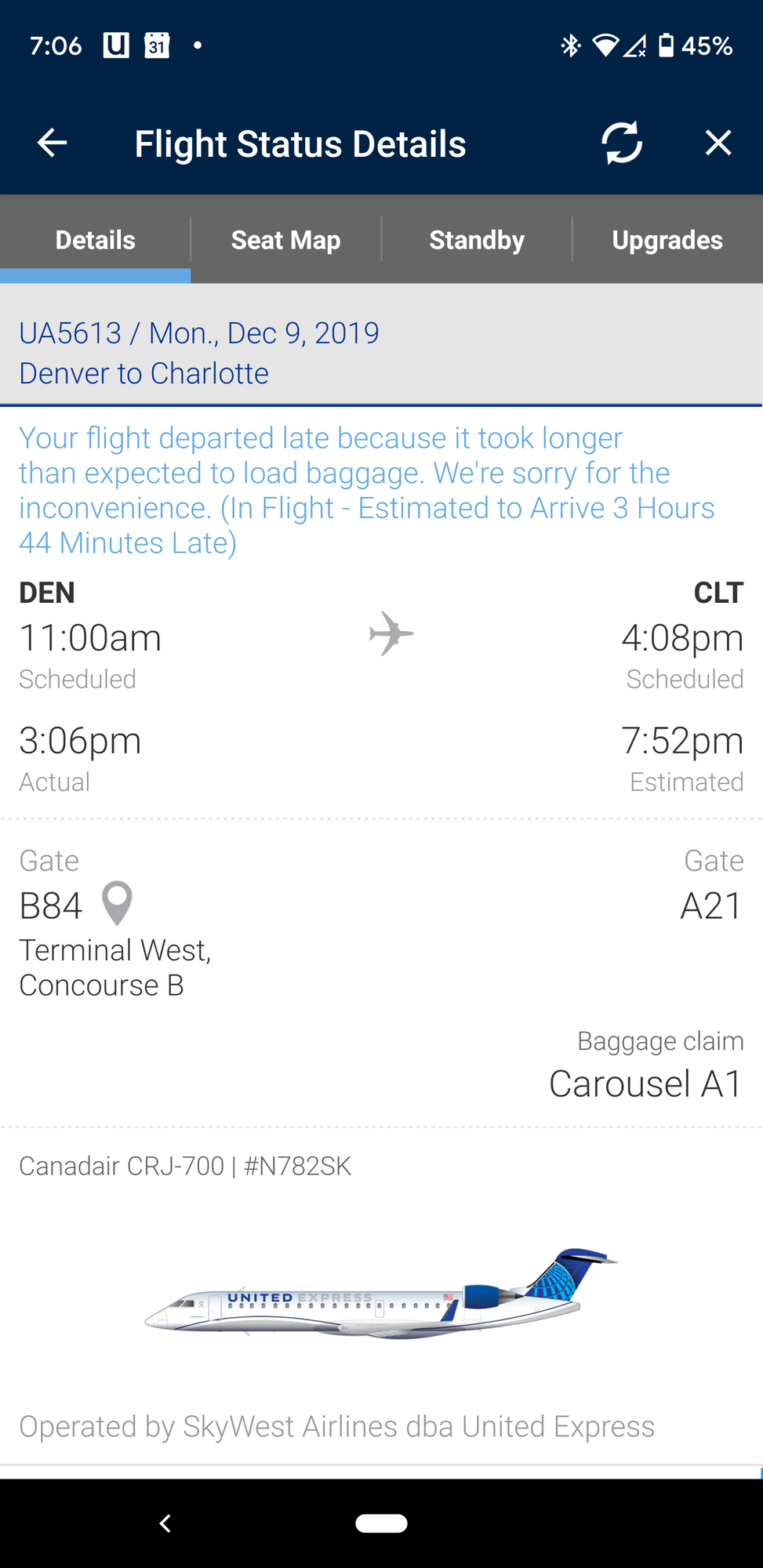Refresh the flight status

[x=622, y=143]
